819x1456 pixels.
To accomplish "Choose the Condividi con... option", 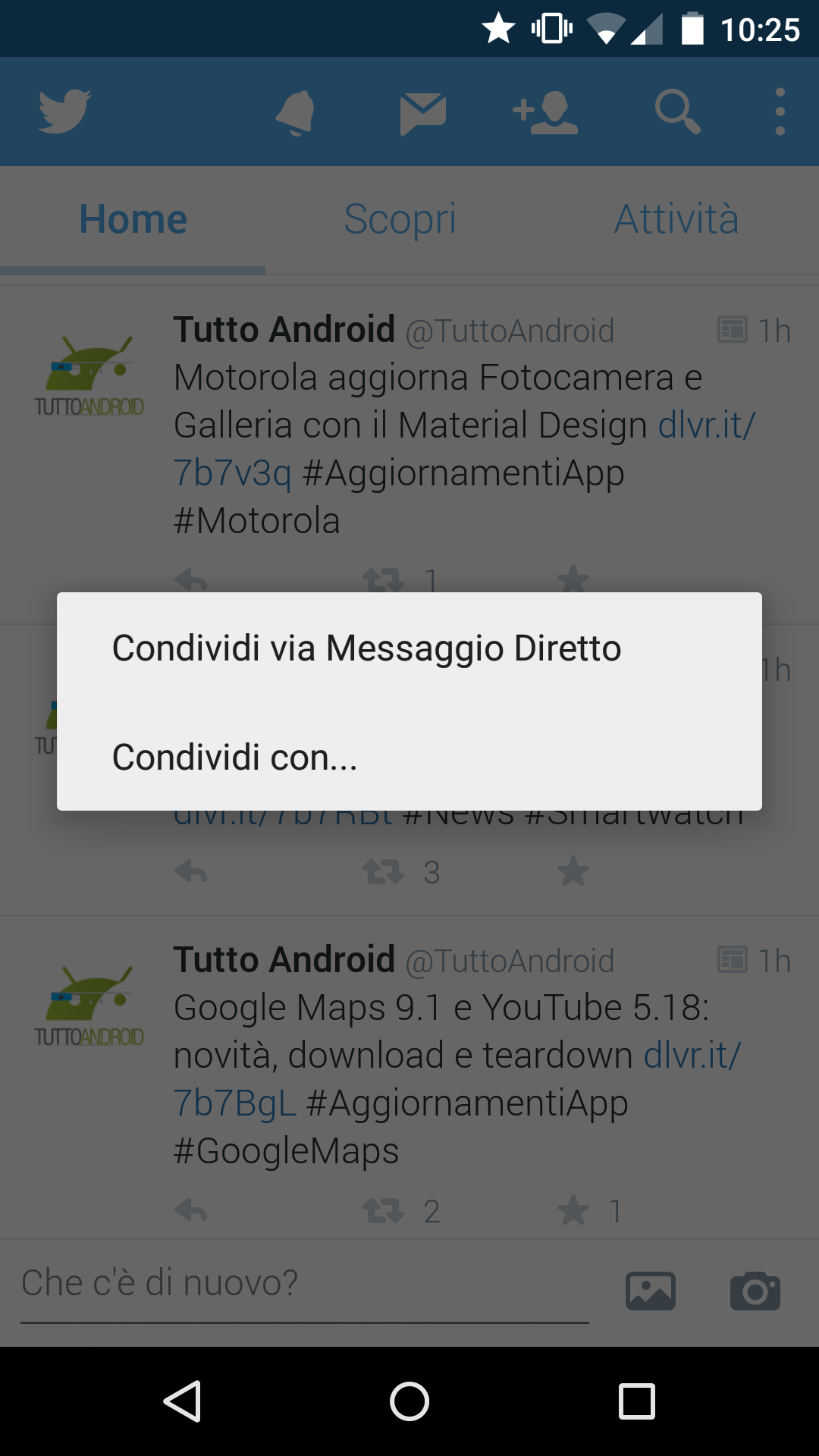I will 409,757.
